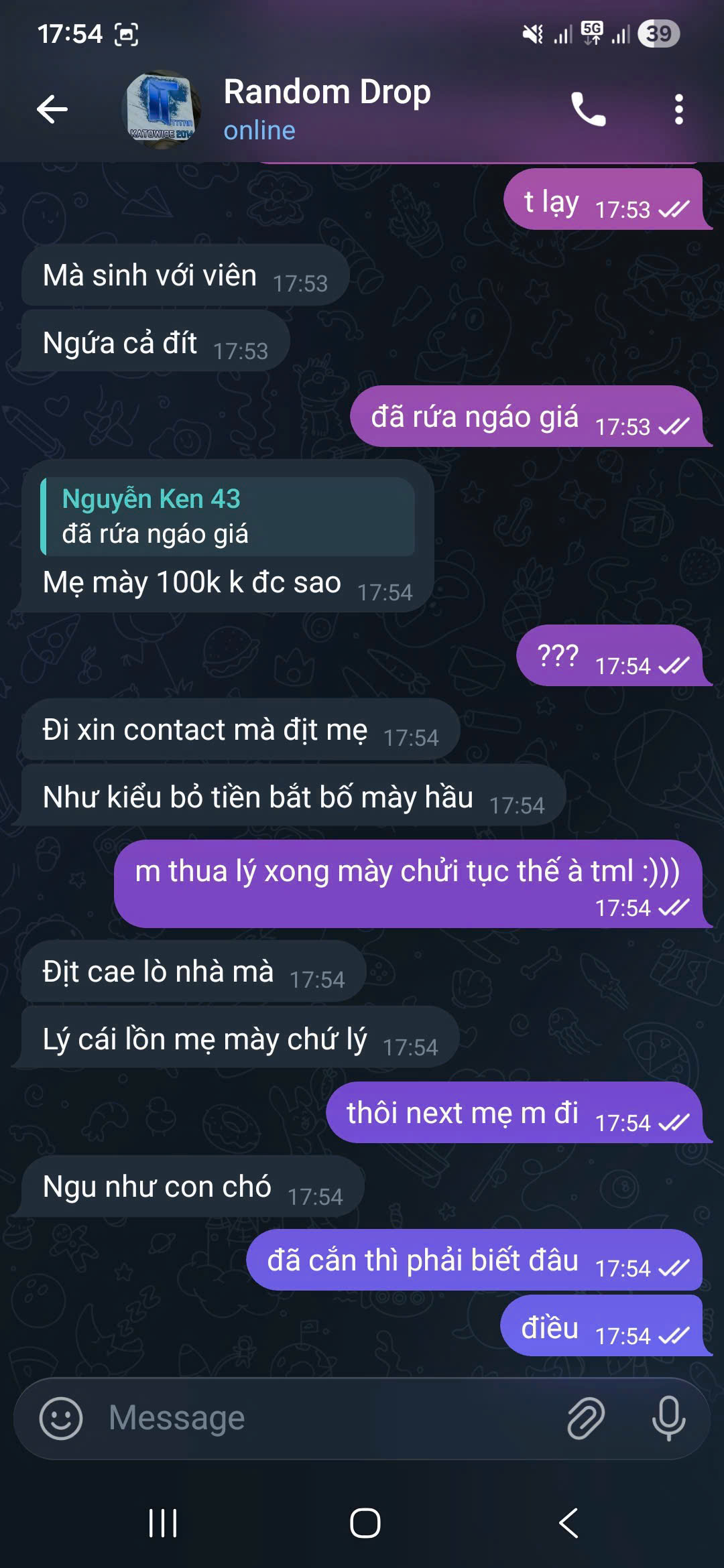Image resolution: width=724 pixels, height=1568 pixels.
Task: Open Random Drop contact info header
Action: 327,109
